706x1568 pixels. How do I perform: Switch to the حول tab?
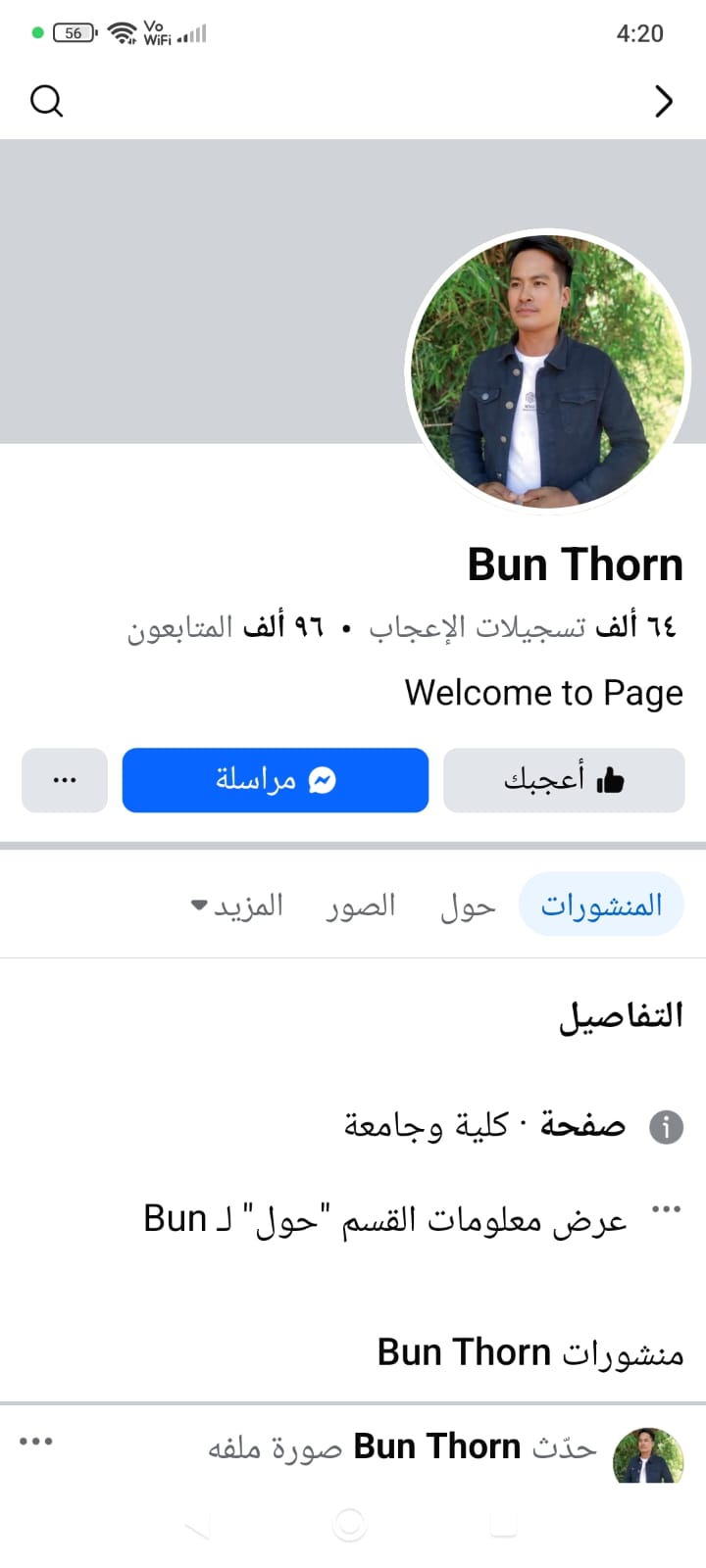click(x=468, y=906)
